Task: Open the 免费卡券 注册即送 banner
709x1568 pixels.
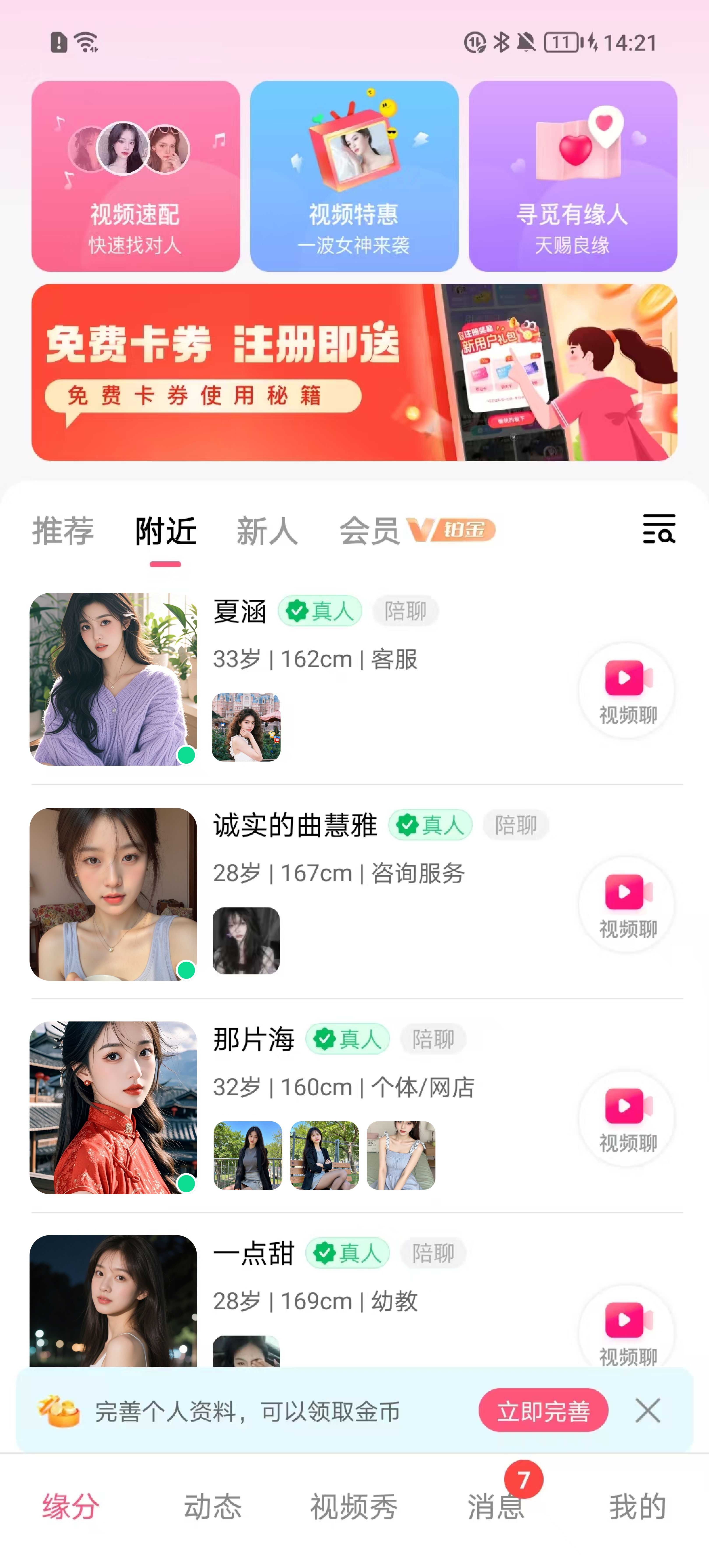Action: coord(355,371)
